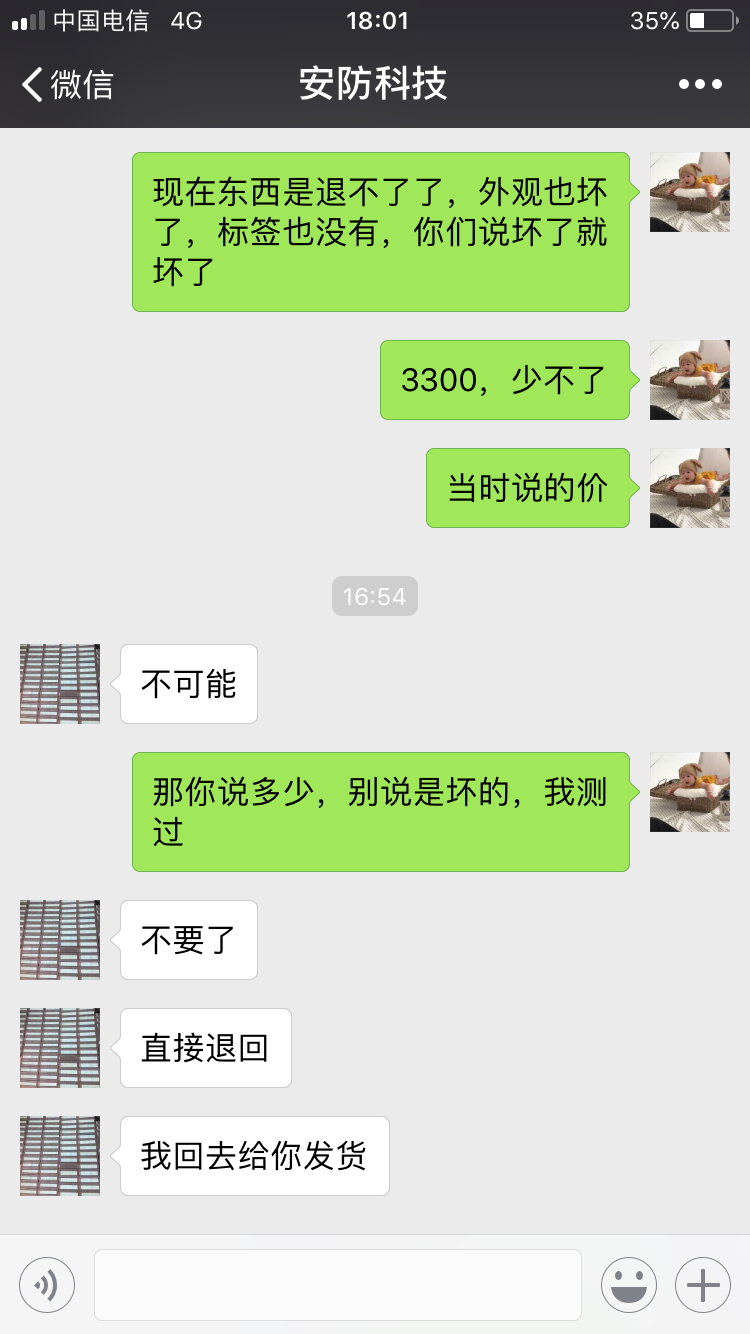Screen dimensions: 750x1334
Task: Open the plus attachment menu
Action: click(703, 1284)
